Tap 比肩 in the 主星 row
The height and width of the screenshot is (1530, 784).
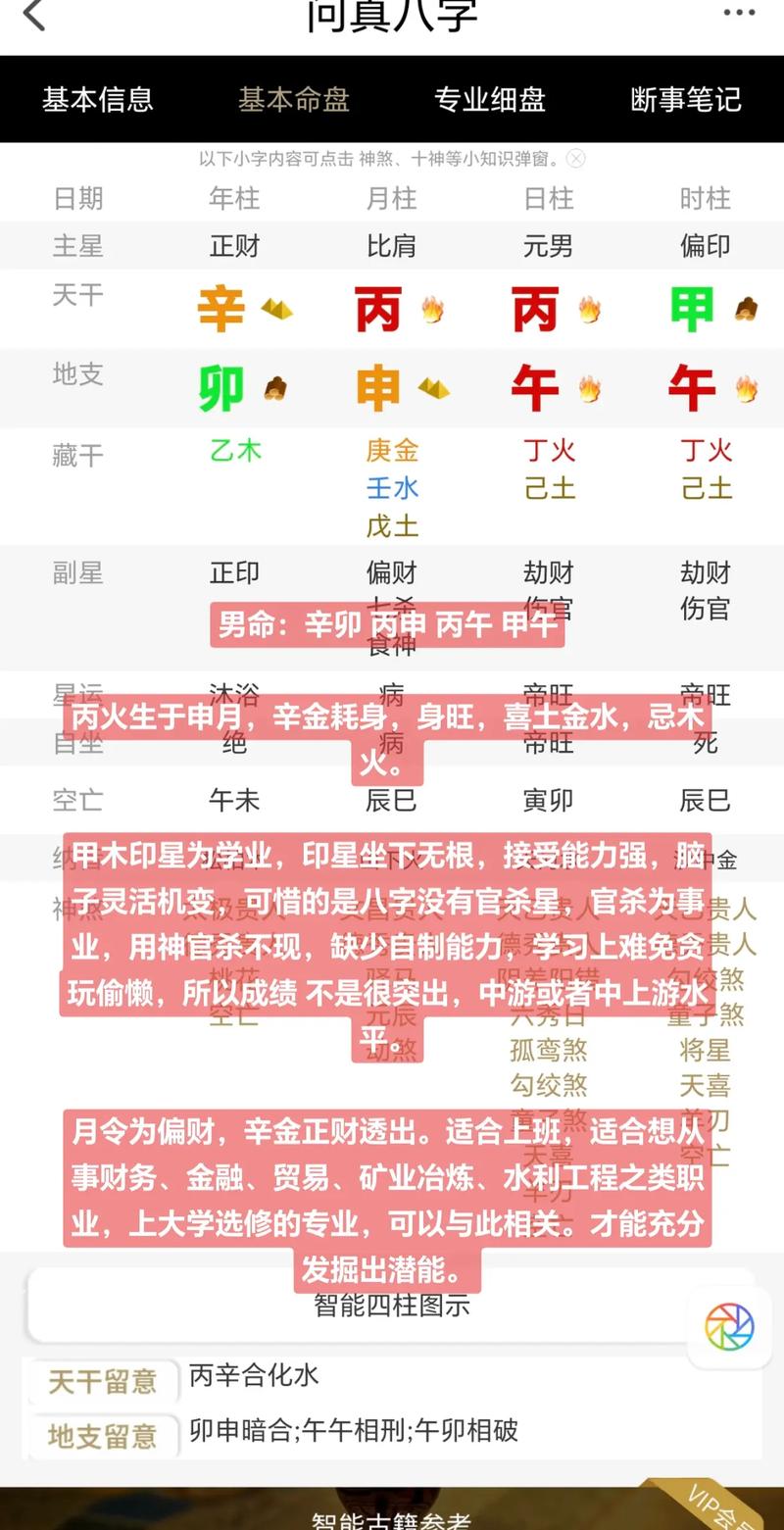(x=391, y=245)
